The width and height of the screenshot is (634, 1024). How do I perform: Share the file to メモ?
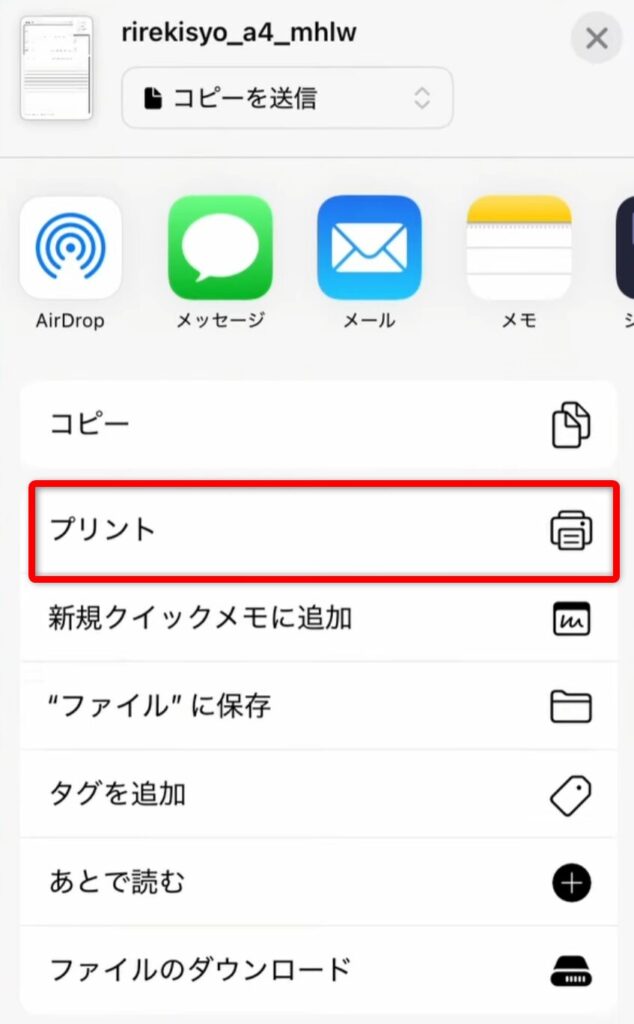click(518, 248)
